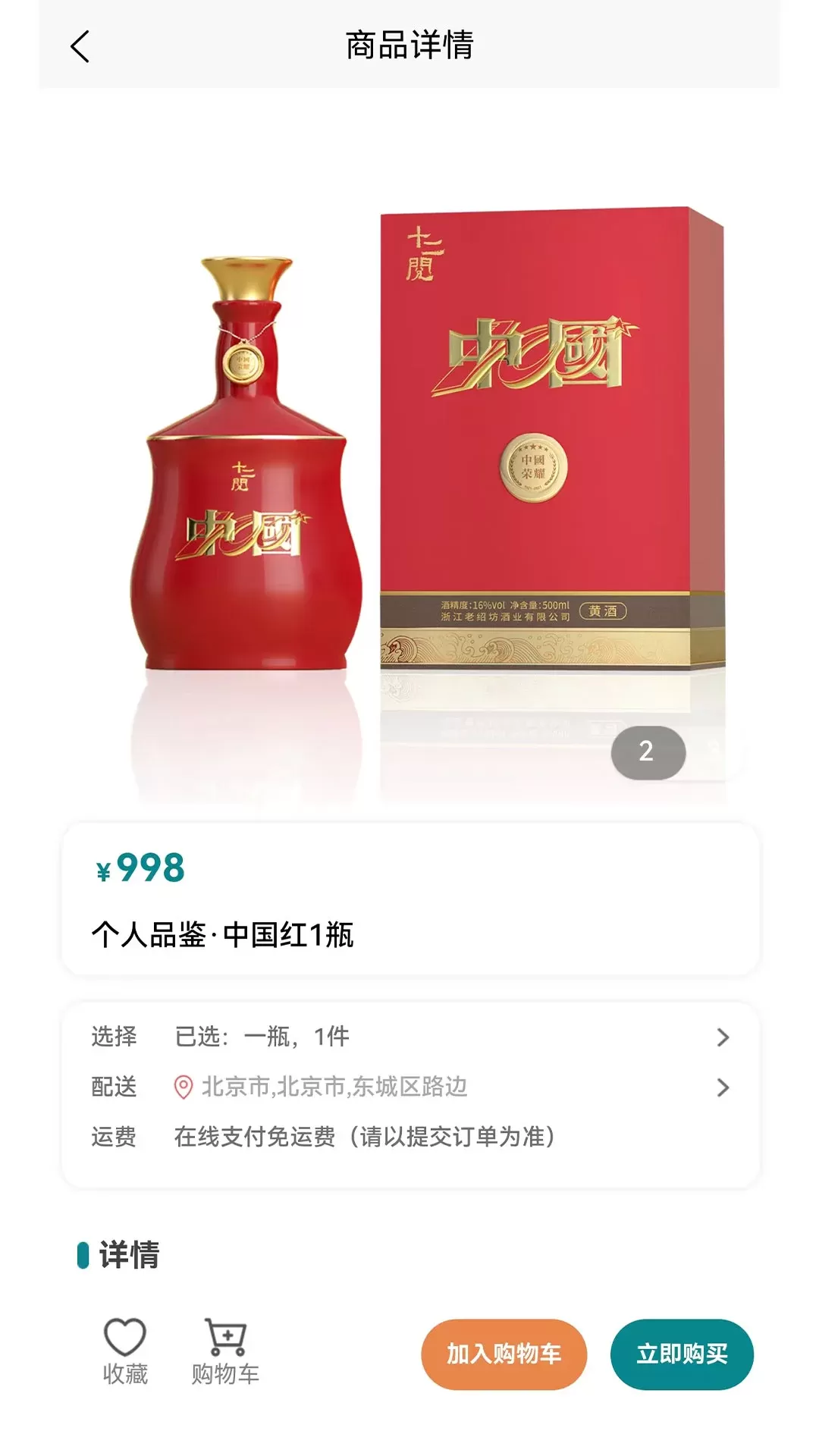Tap 立即购买 to buy now
The image size is (819, 1456).
click(x=682, y=1354)
